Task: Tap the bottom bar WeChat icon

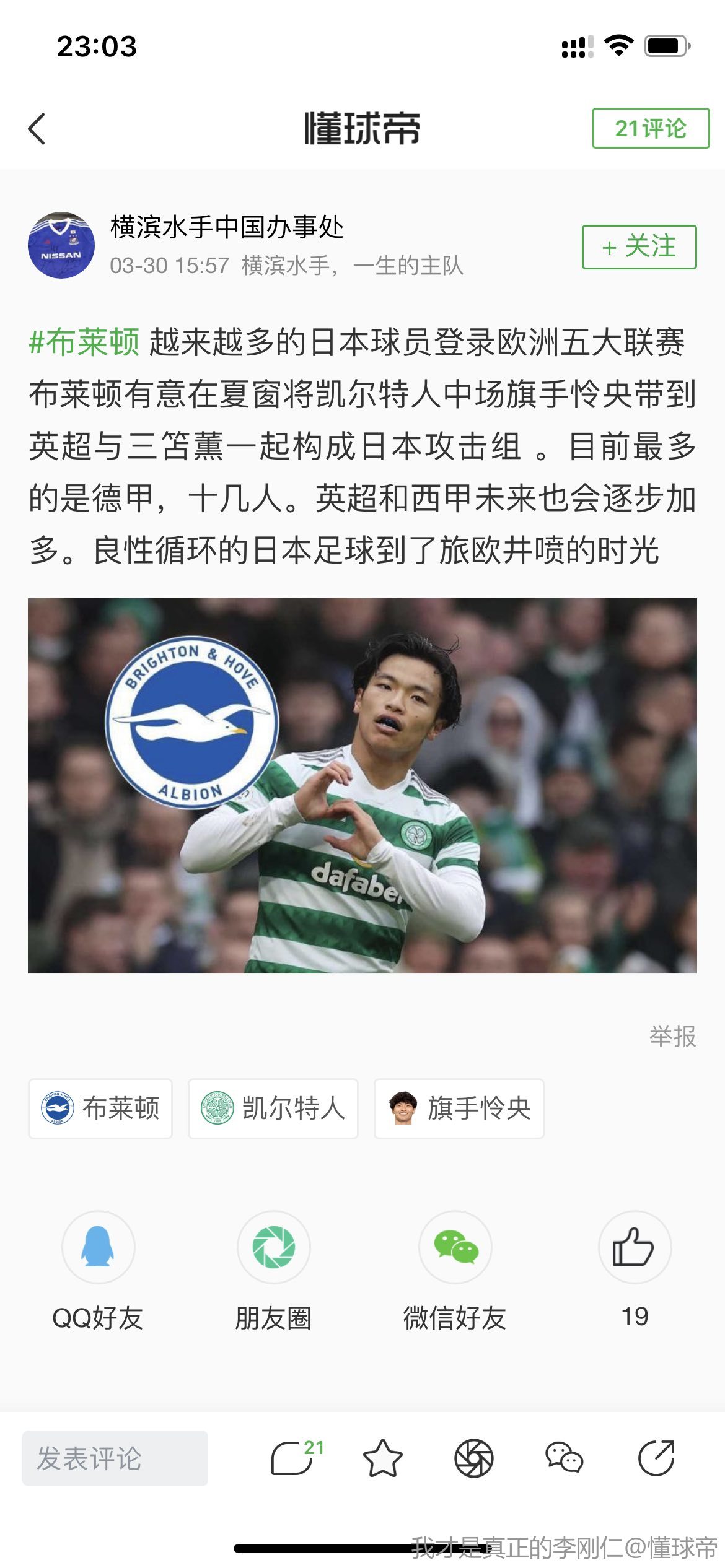Action: click(564, 1458)
